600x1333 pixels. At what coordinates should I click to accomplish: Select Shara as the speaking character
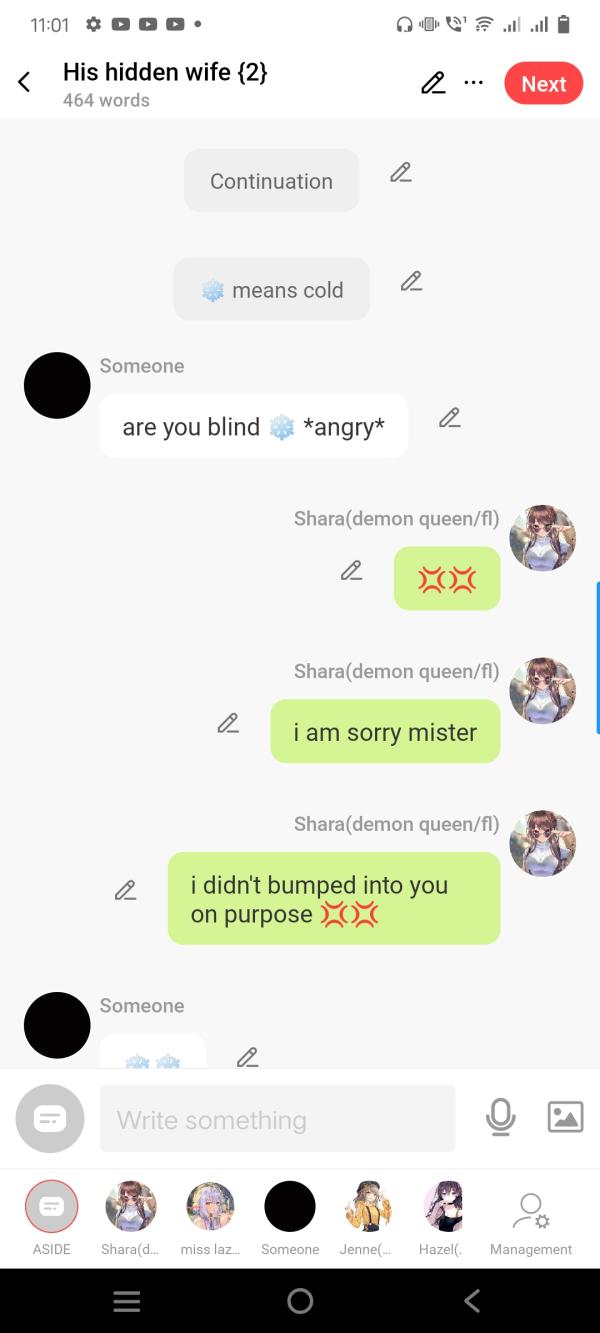click(130, 1207)
